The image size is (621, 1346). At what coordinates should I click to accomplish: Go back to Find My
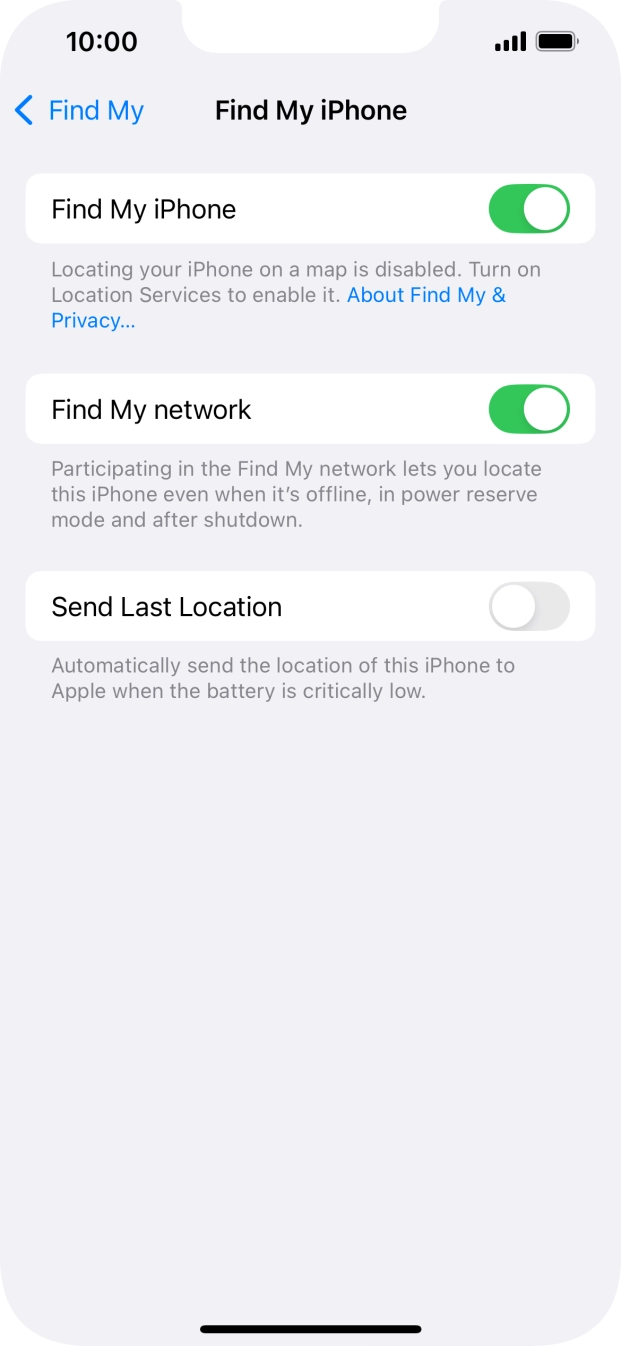point(79,110)
